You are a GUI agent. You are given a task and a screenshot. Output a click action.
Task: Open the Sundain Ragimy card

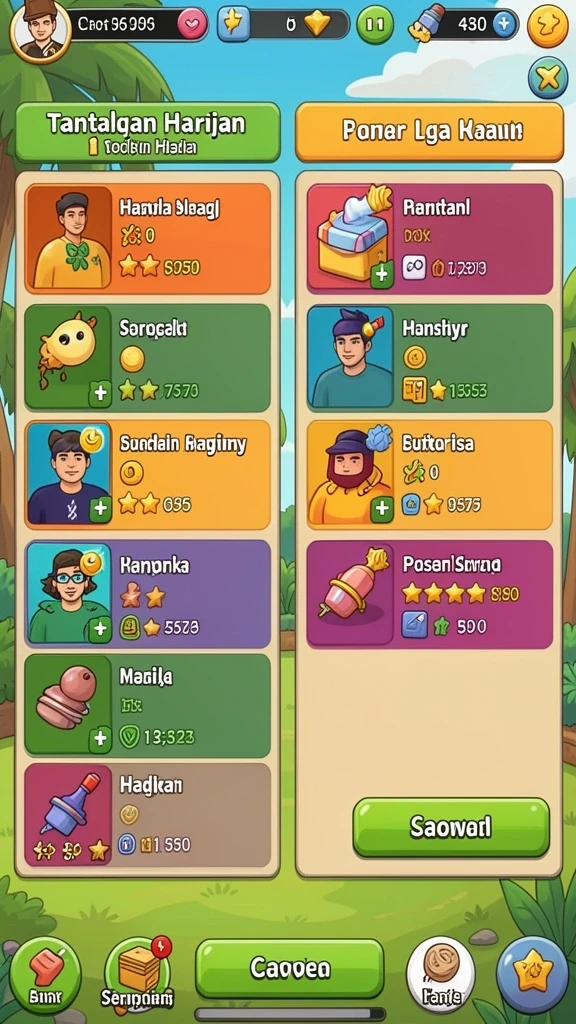pyautogui.click(x=148, y=474)
